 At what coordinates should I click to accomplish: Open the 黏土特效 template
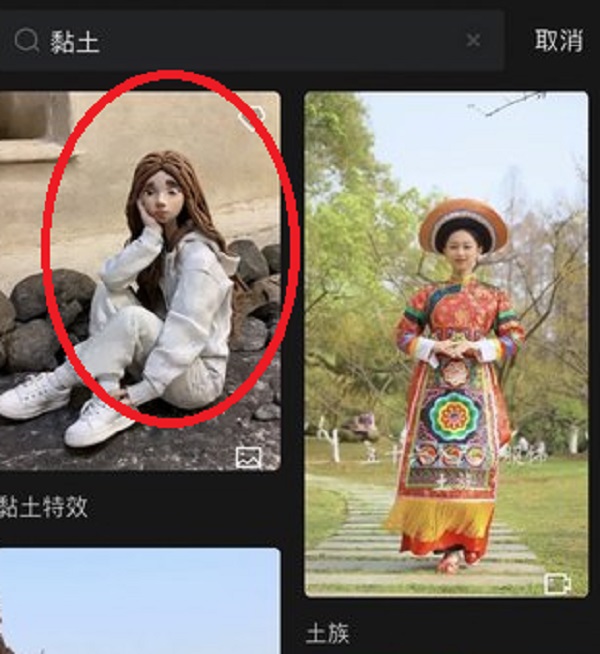140,280
